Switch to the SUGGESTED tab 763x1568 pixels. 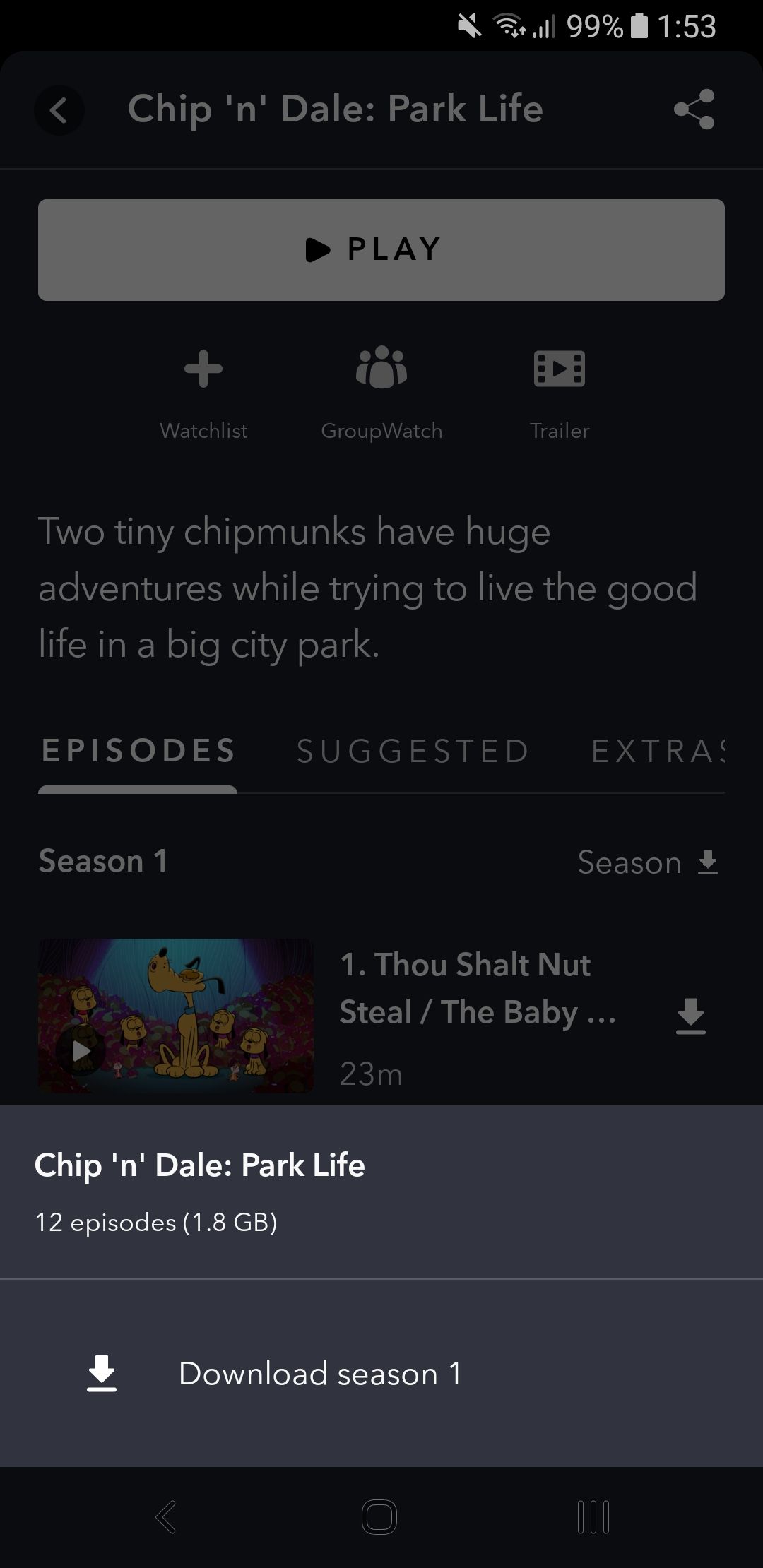[x=412, y=751]
